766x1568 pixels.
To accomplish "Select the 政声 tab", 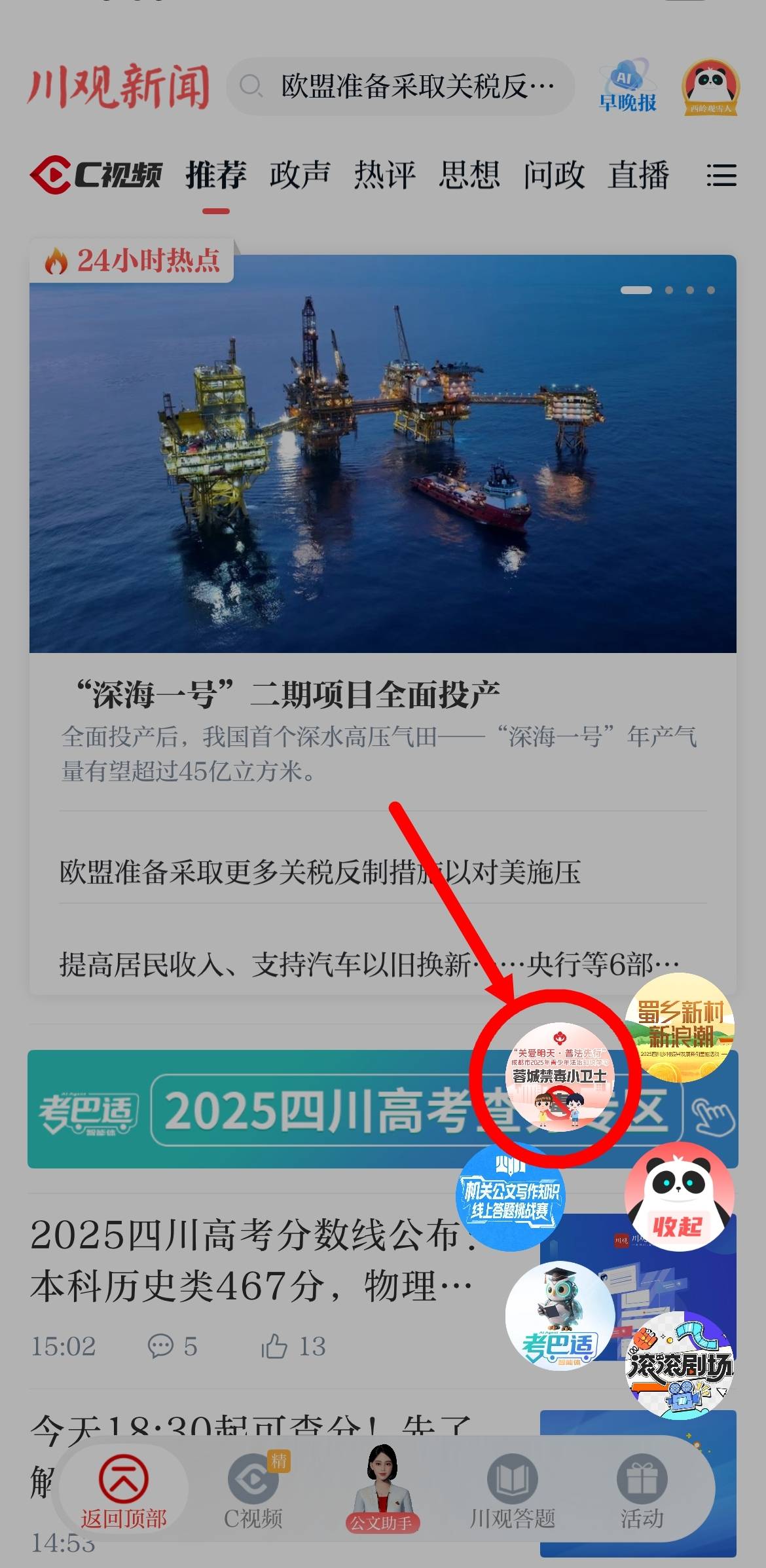I will pyautogui.click(x=300, y=175).
